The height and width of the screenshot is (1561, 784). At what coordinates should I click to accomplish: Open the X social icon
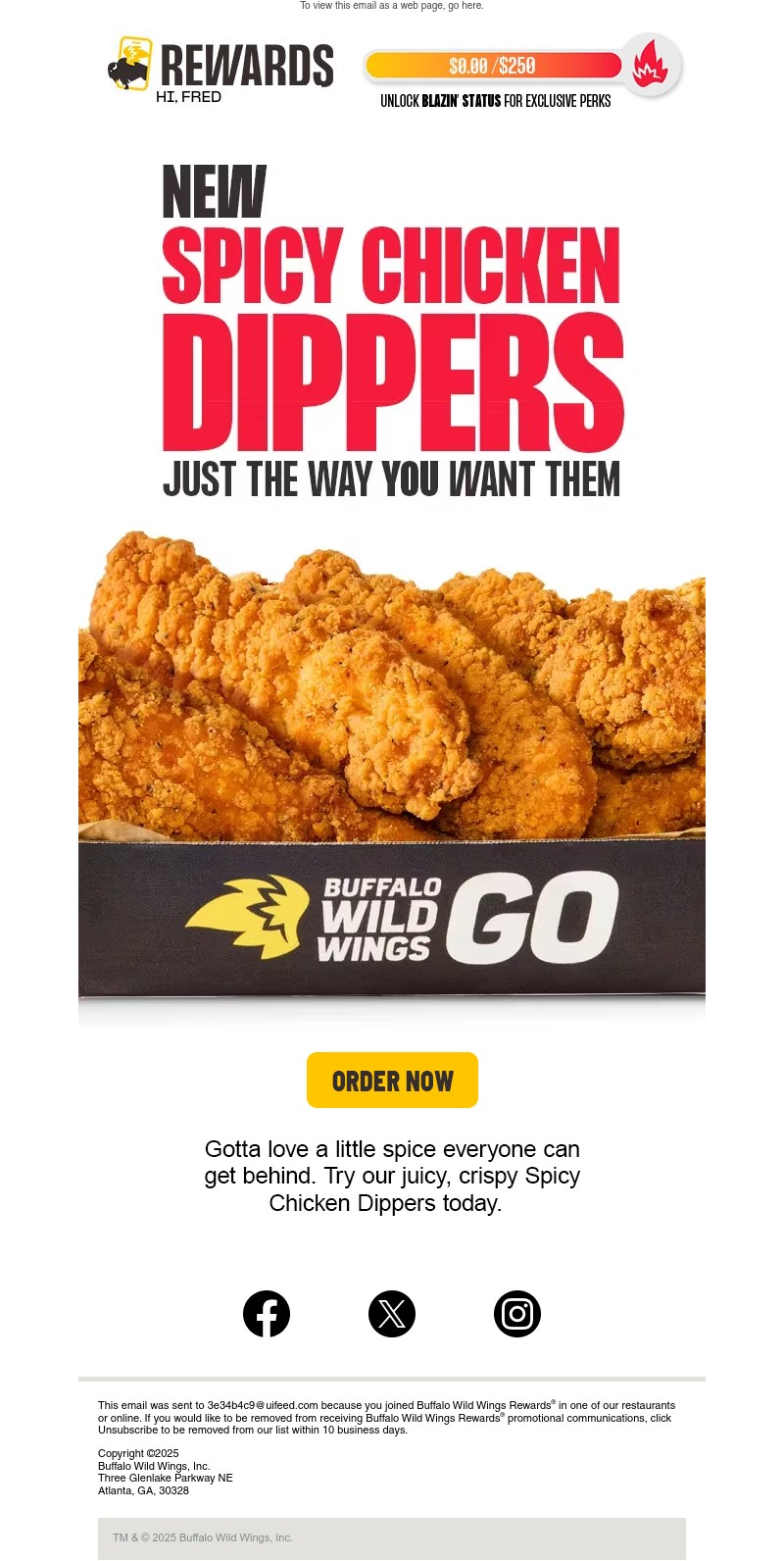click(392, 1314)
